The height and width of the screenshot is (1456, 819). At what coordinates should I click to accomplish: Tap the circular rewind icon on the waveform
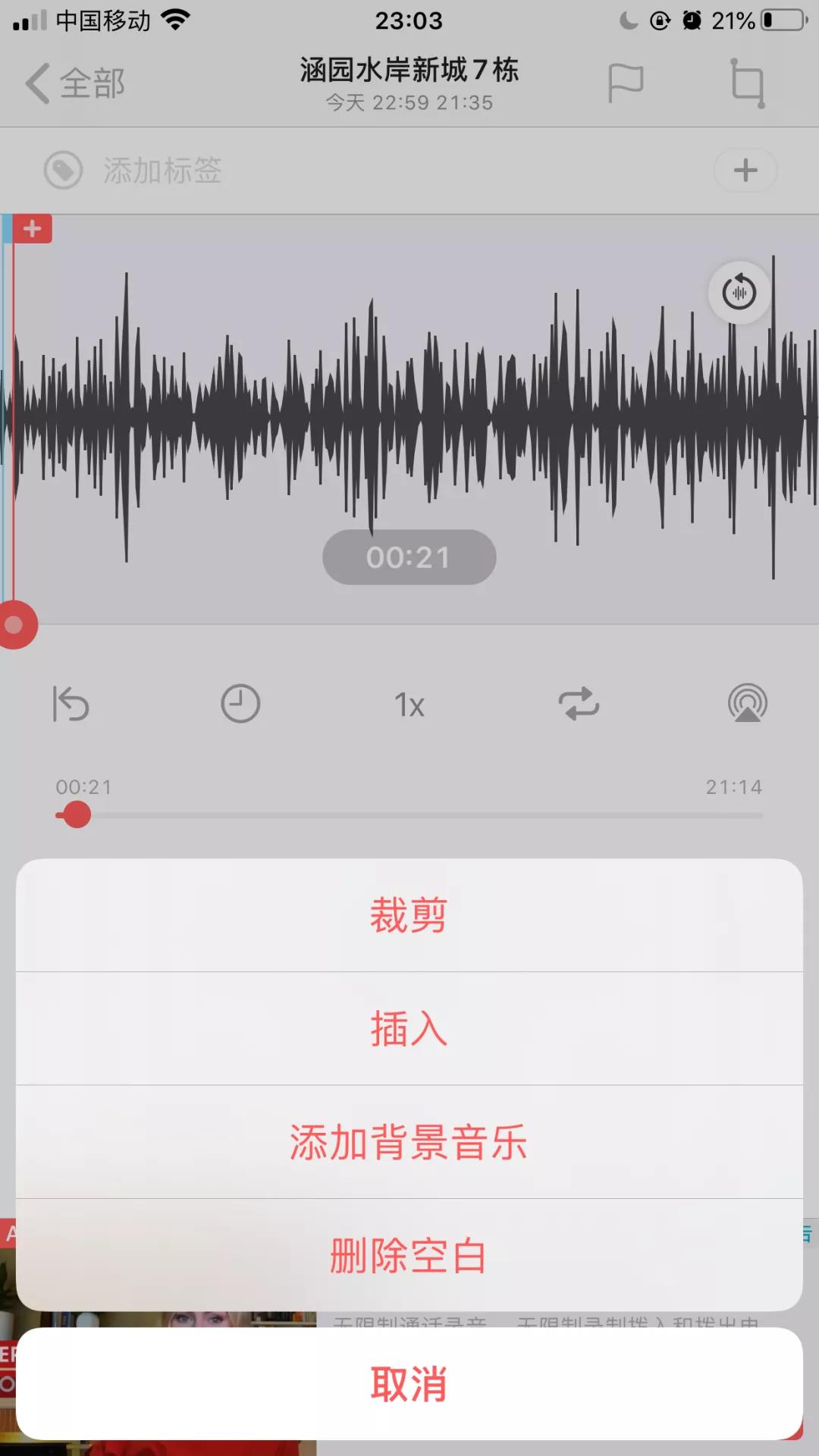coord(739,293)
